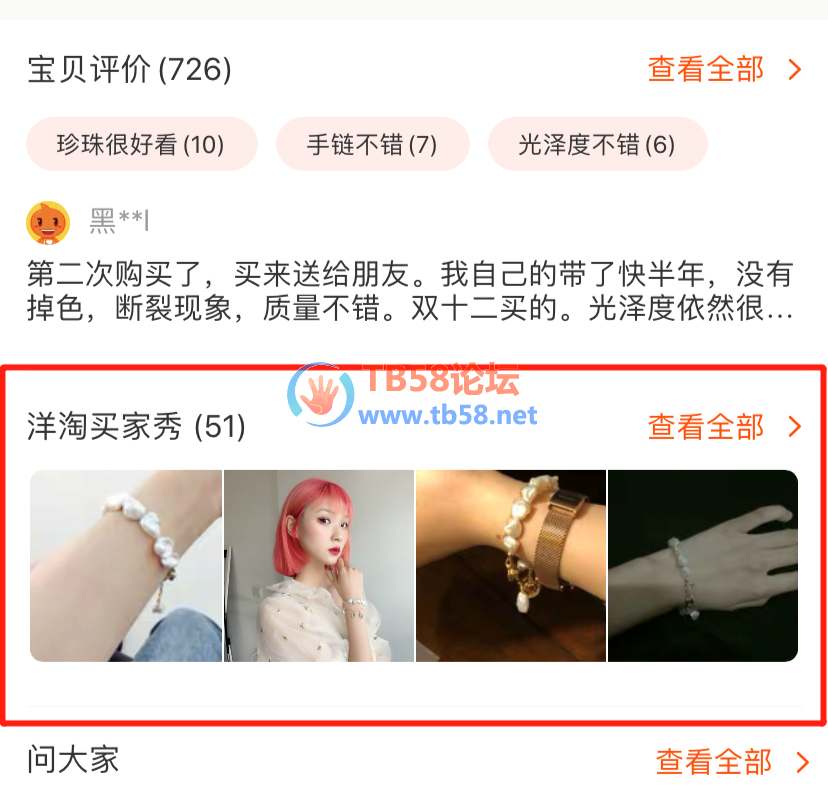Tap the 光泽度不错 (6) chip
The width and height of the screenshot is (828, 790).
click(597, 145)
